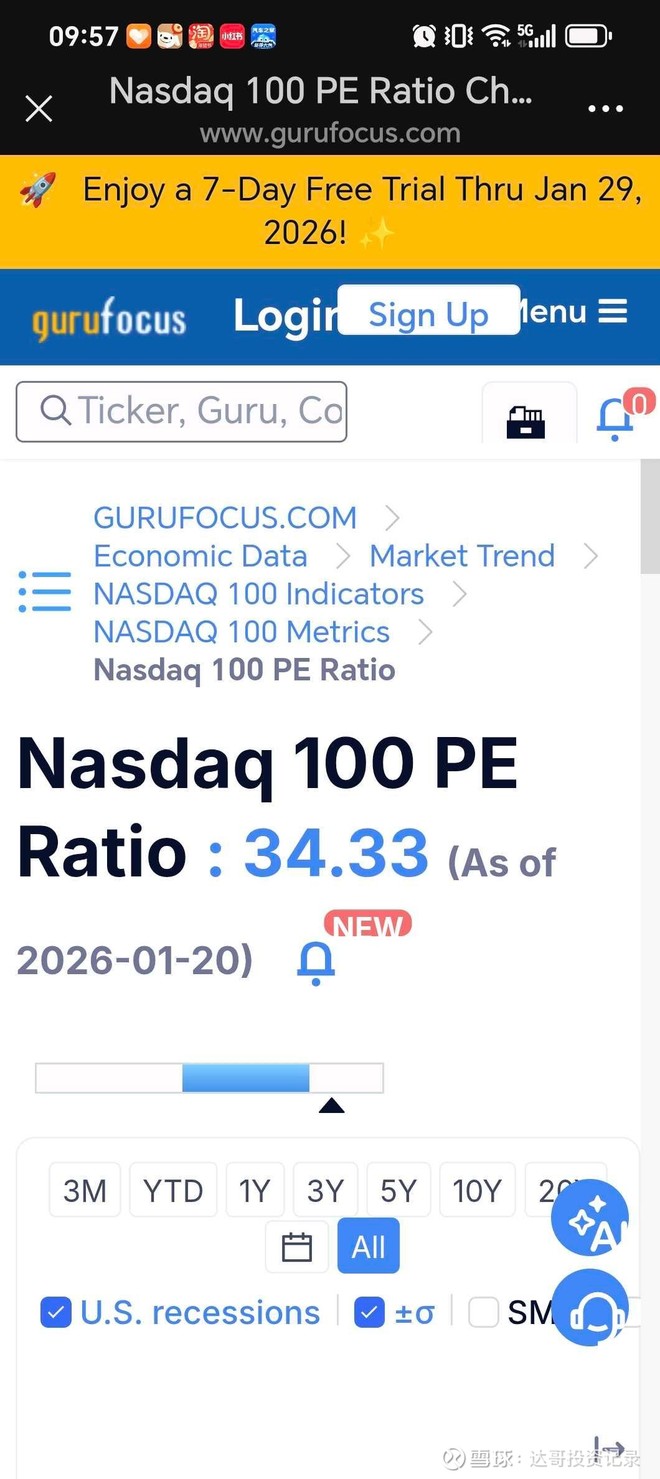This screenshot has height=1479, width=660.
Task: Open NASDAQ 100 Indicators breadcrumb
Action: click(258, 594)
